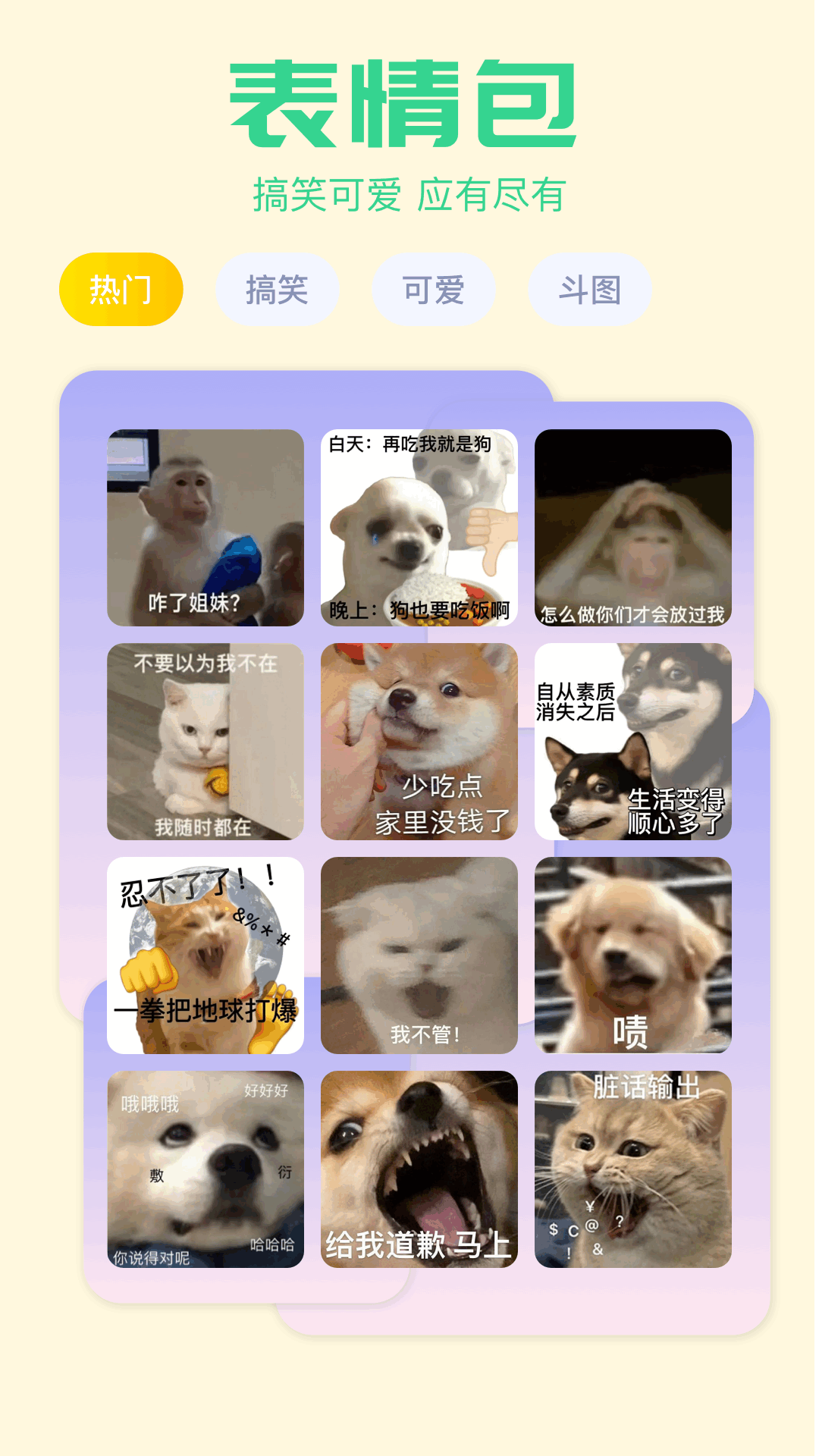View the 脏话输出 cat meme
Viewport: 819px width, 1456px height.
634,1172
